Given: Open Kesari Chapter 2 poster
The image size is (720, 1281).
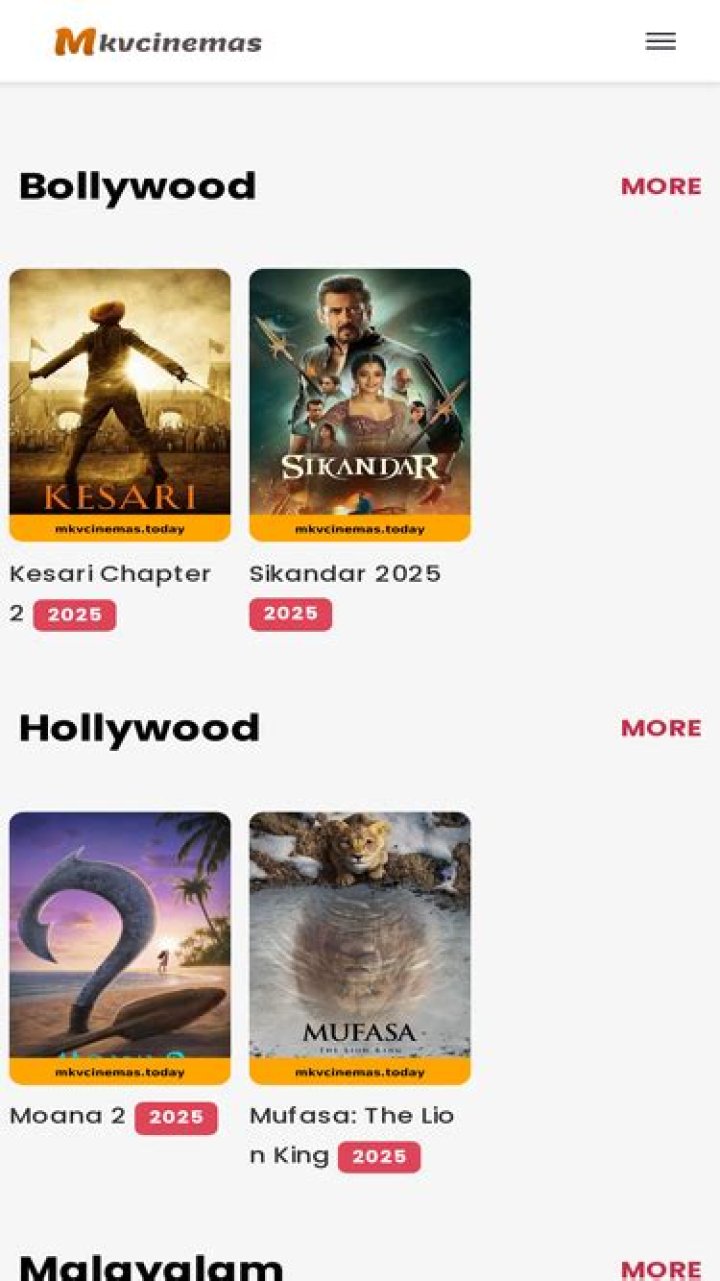Looking at the screenshot, I should click(119, 403).
